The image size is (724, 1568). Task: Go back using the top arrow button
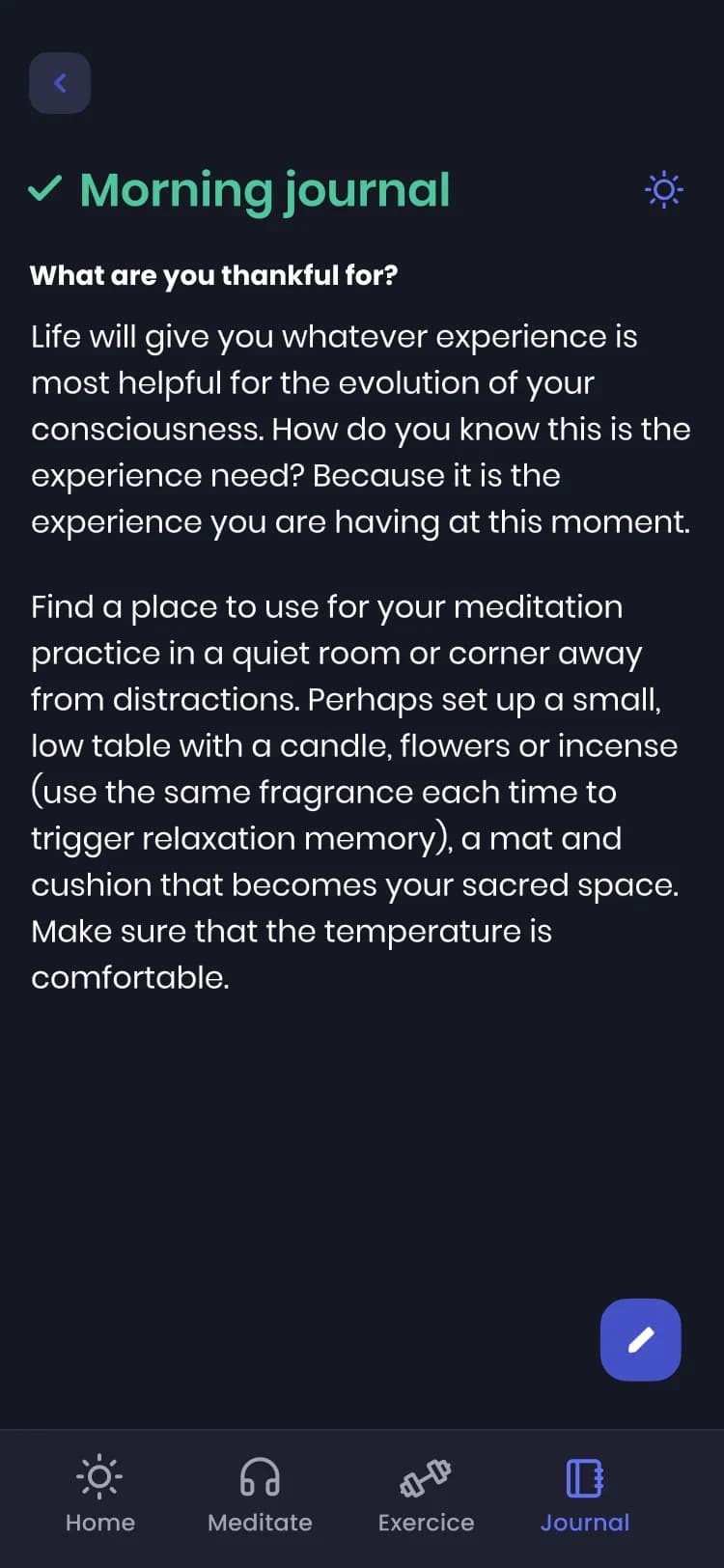tap(60, 83)
